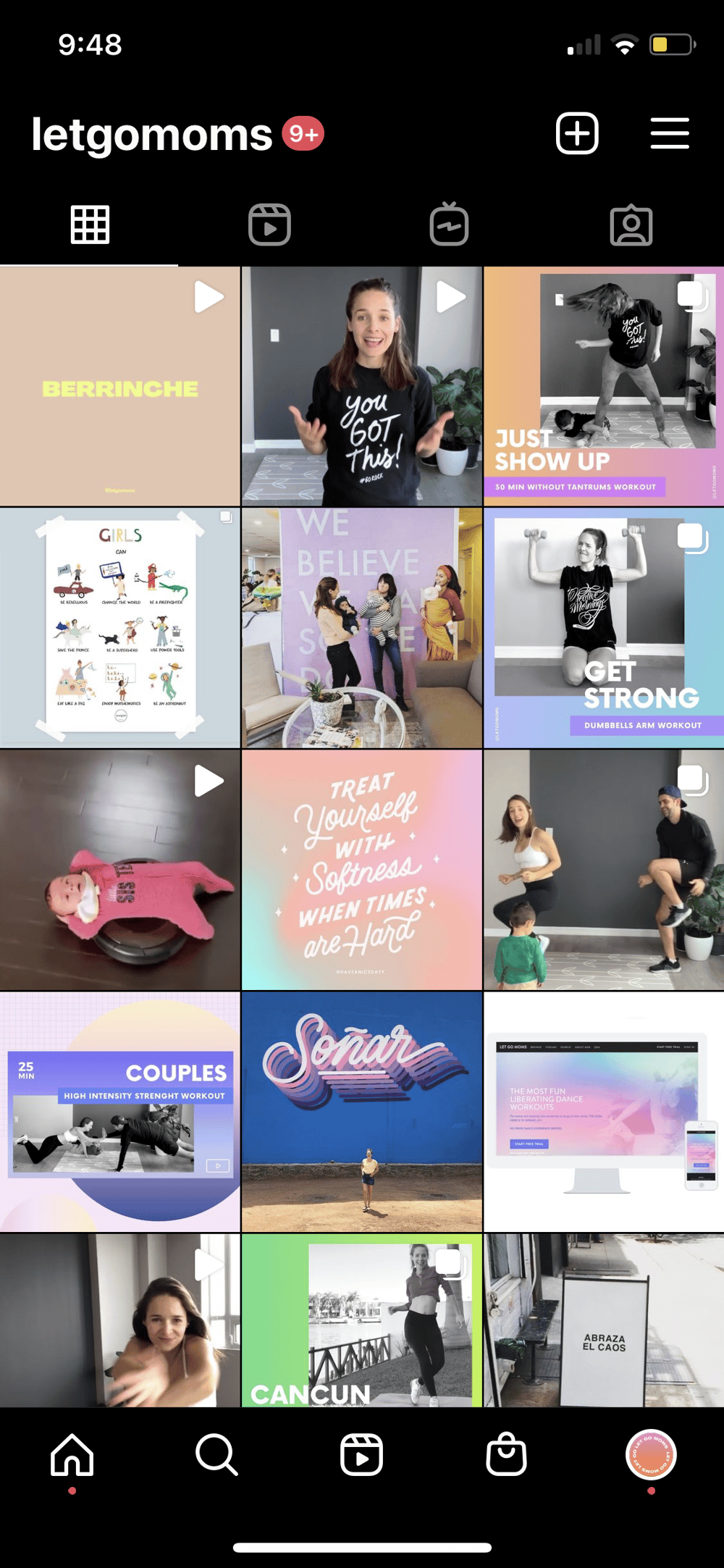The height and width of the screenshot is (1568, 724).
Task: Open the Shop bag tab
Action: [506, 1454]
